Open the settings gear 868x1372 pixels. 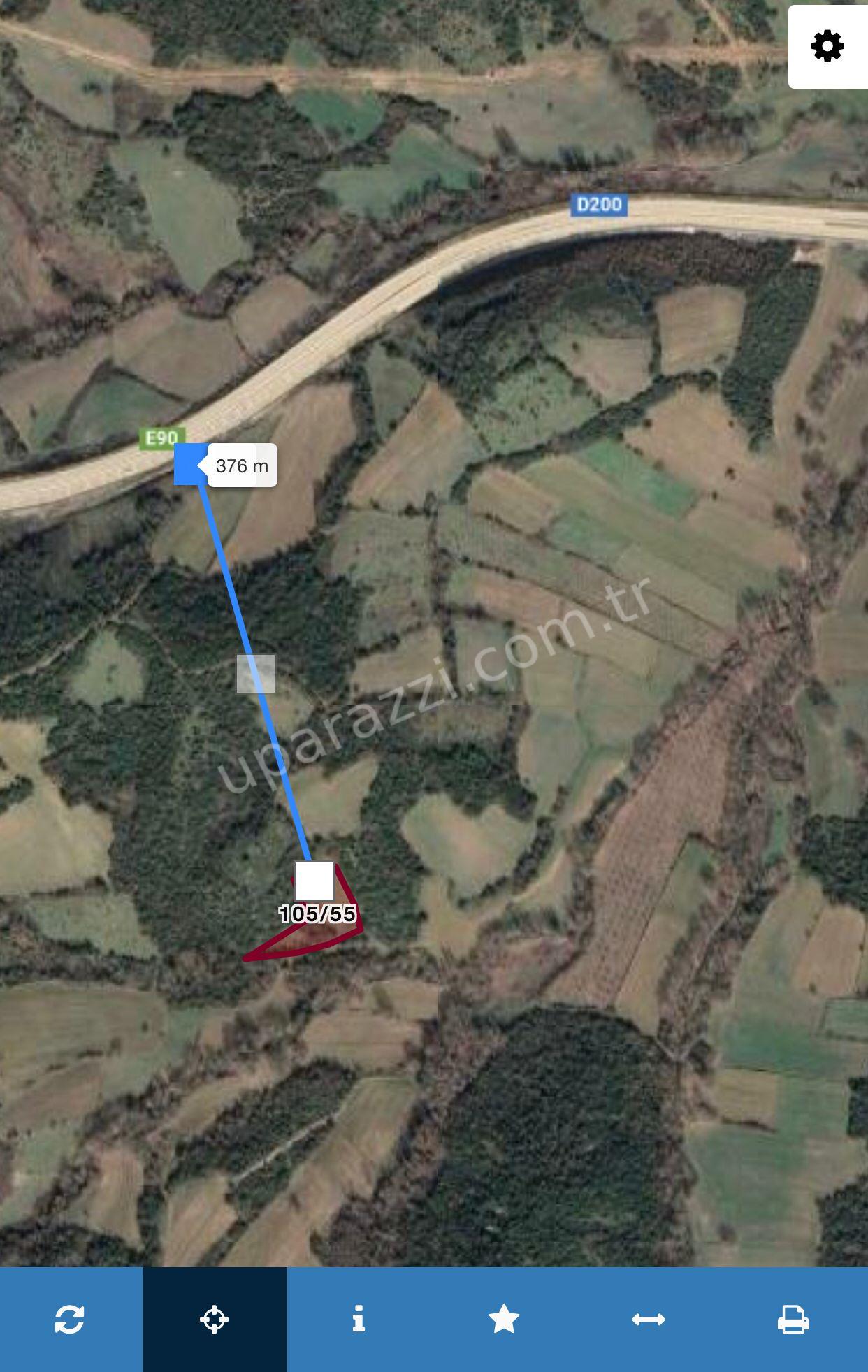[827, 47]
